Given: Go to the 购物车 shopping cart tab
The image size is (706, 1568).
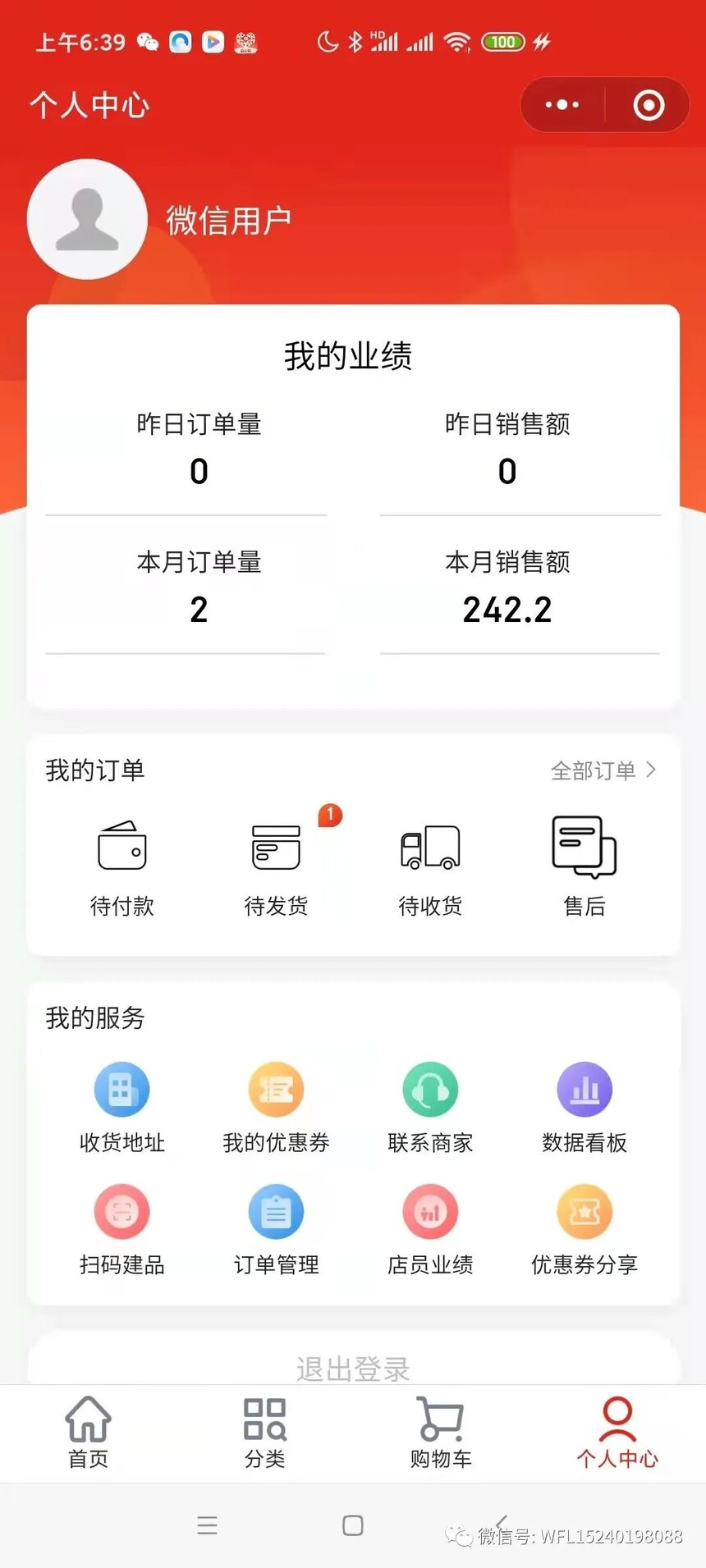Looking at the screenshot, I should coord(441,1433).
